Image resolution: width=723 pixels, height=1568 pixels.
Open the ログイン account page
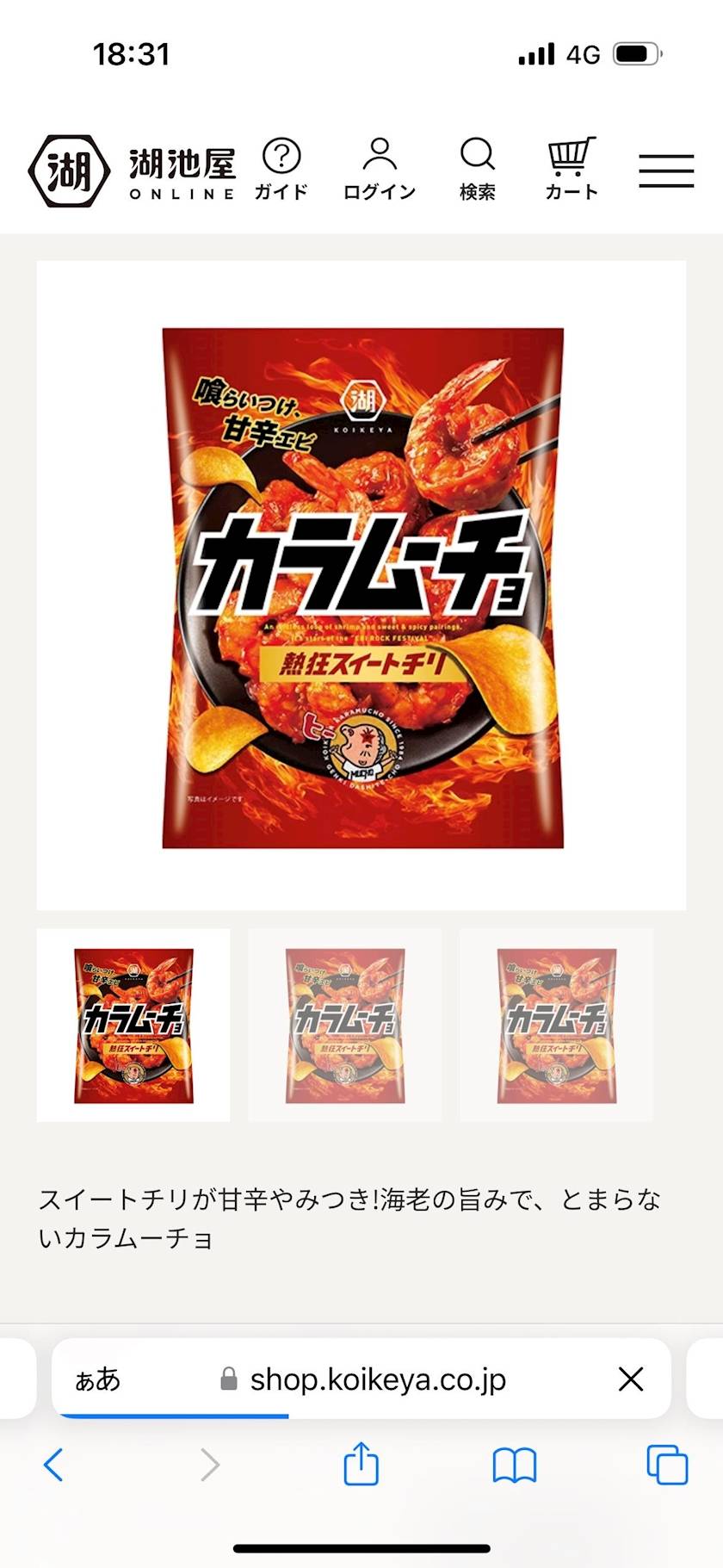(379, 170)
